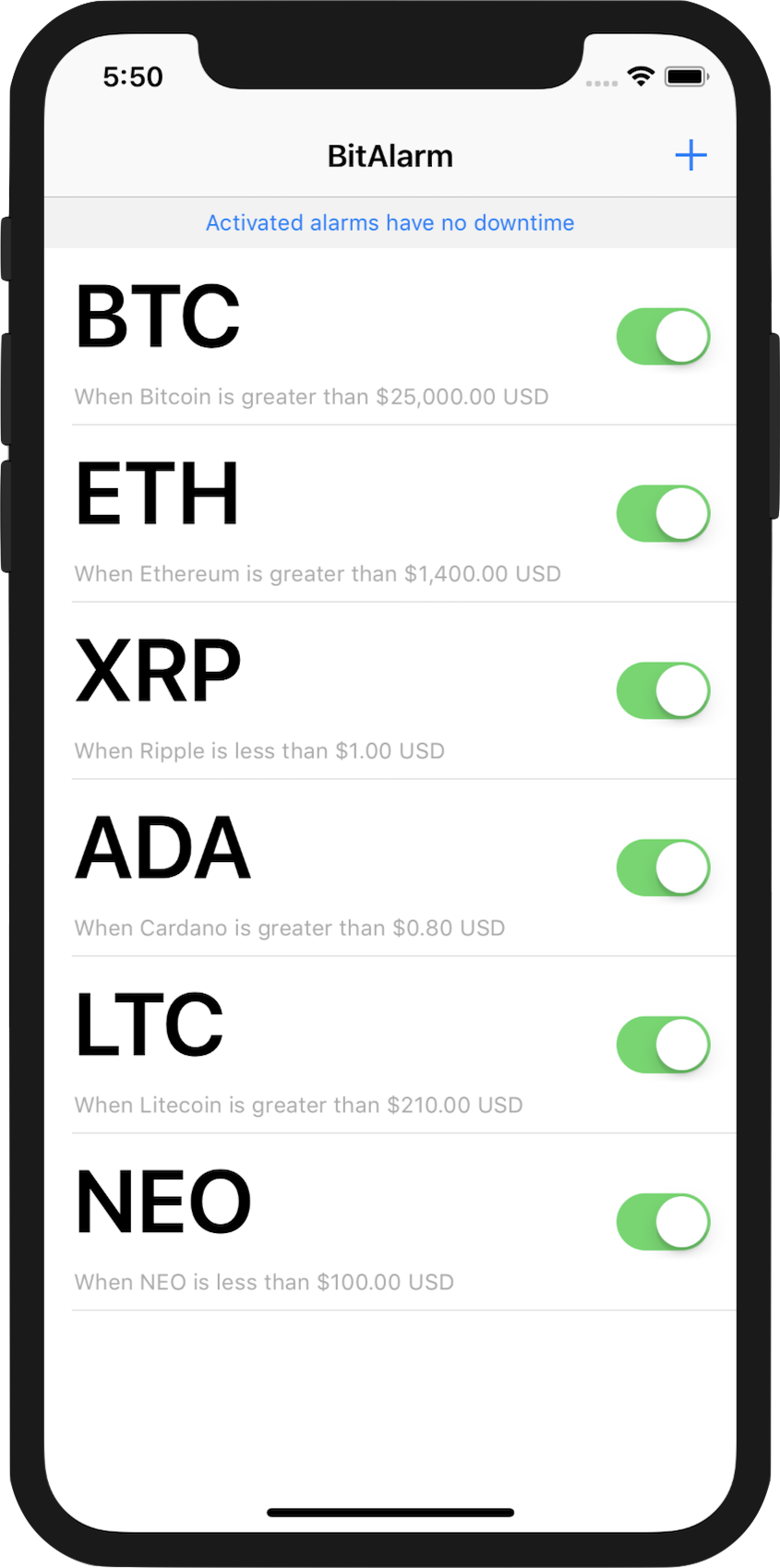
Task: Tap the NEO alarm row
Action: (x=314, y=1224)
